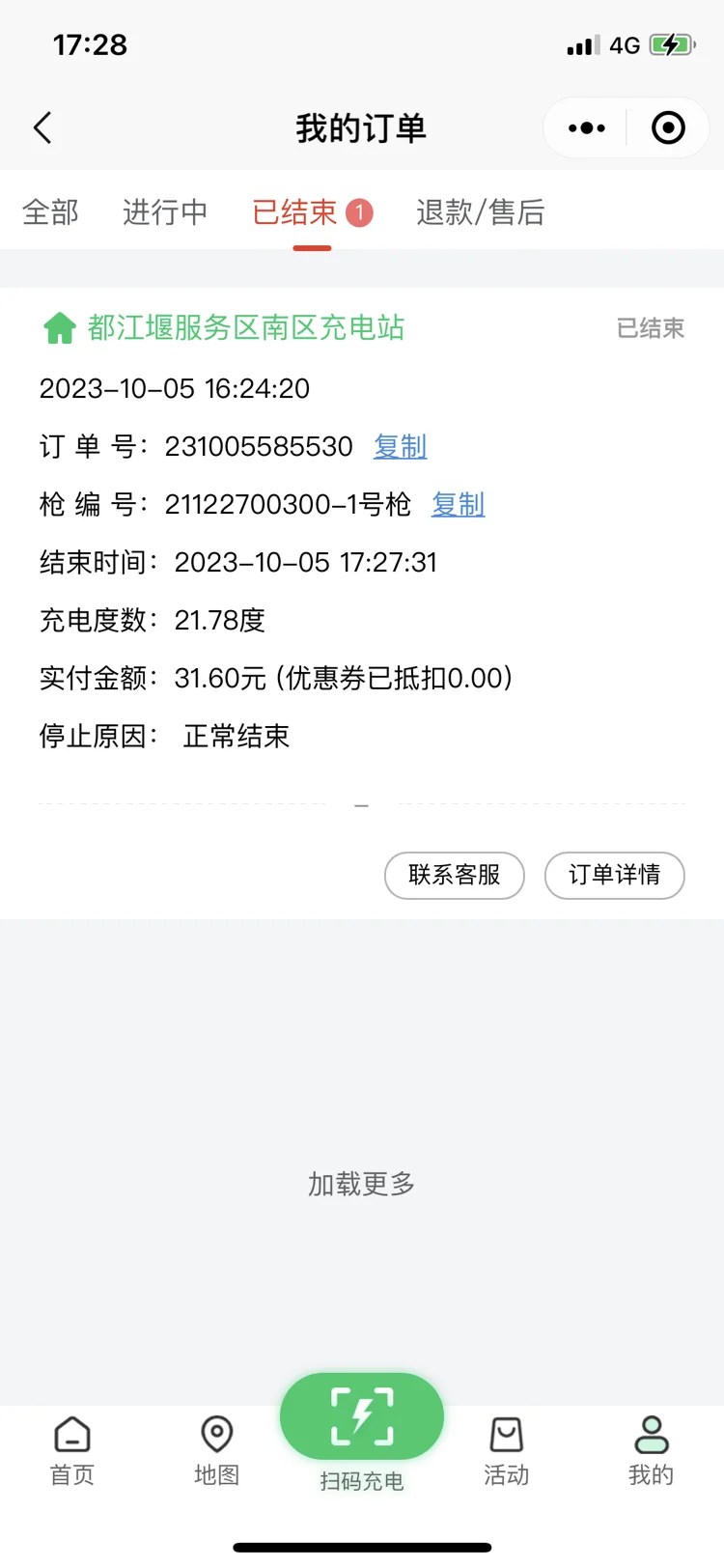Open the 我的 tab

[x=652, y=1450]
